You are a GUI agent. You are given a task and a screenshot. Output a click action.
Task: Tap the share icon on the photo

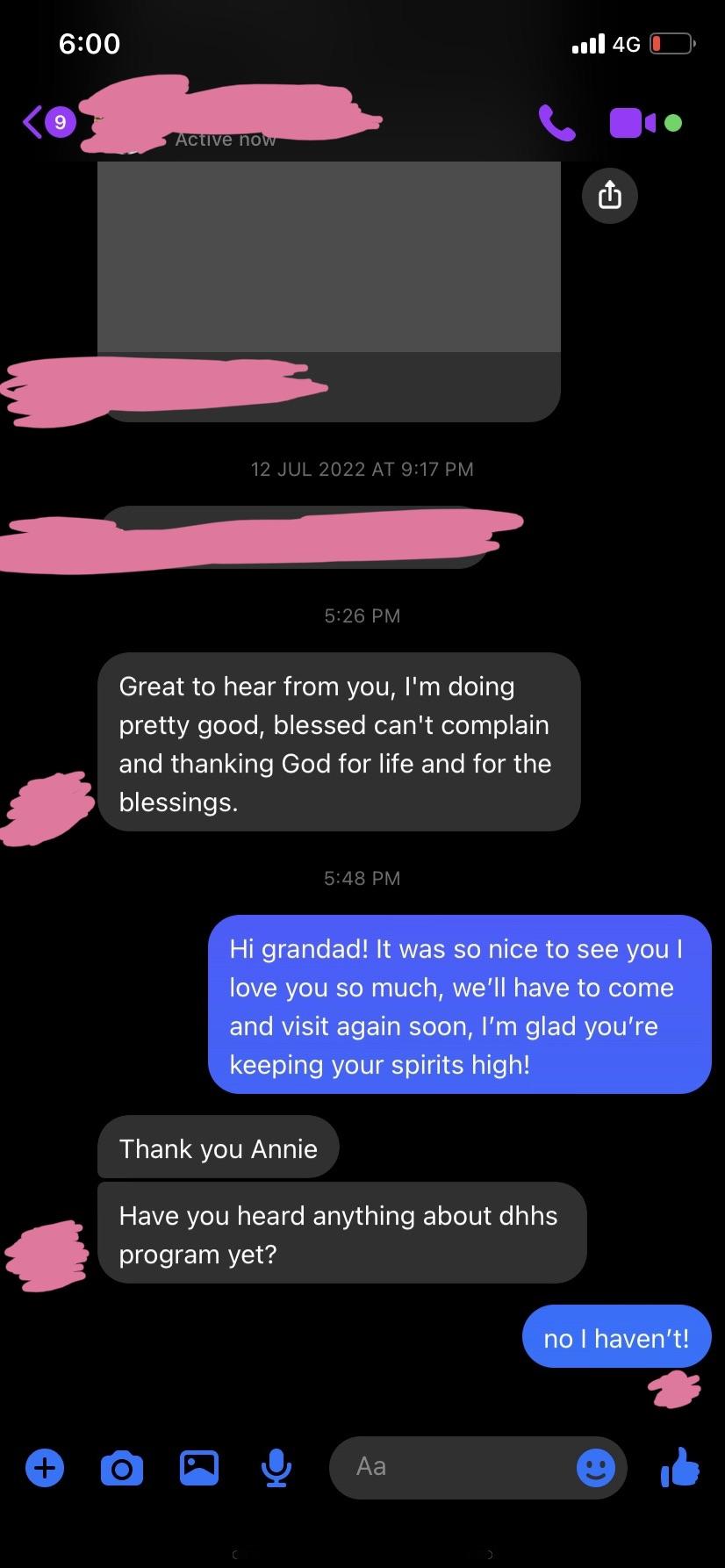click(x=609, y=196)
